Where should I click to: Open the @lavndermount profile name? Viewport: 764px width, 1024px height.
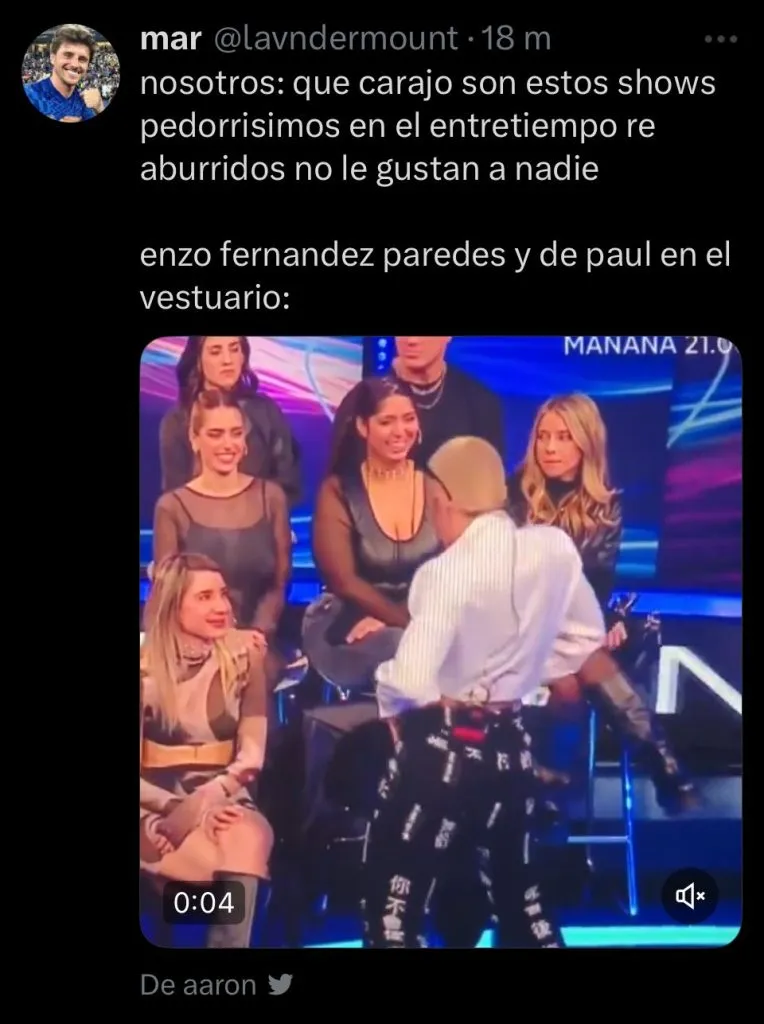pyautogui.click(x=335, y=39)
